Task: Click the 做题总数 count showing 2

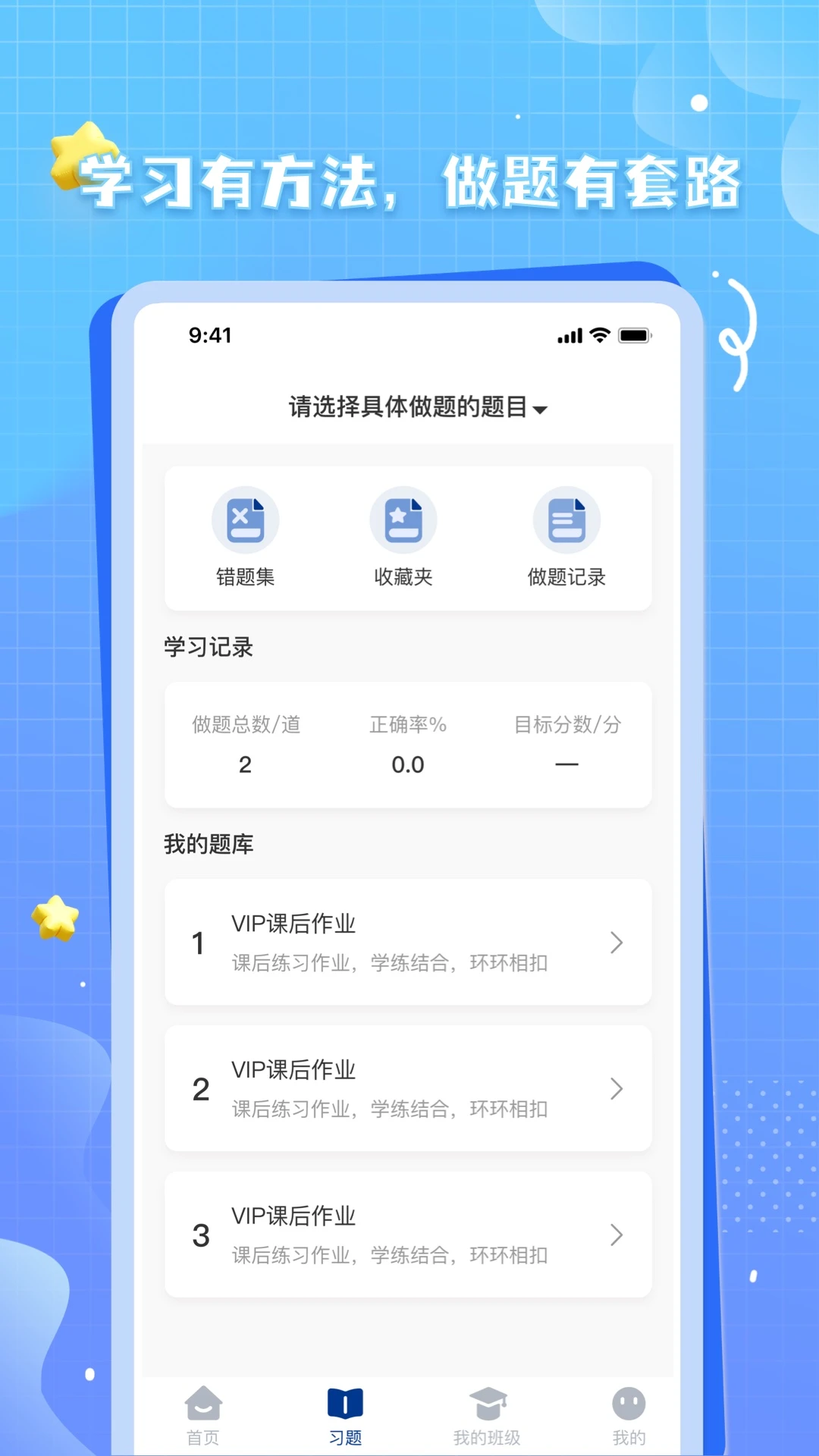Action: tap(244, 764)
